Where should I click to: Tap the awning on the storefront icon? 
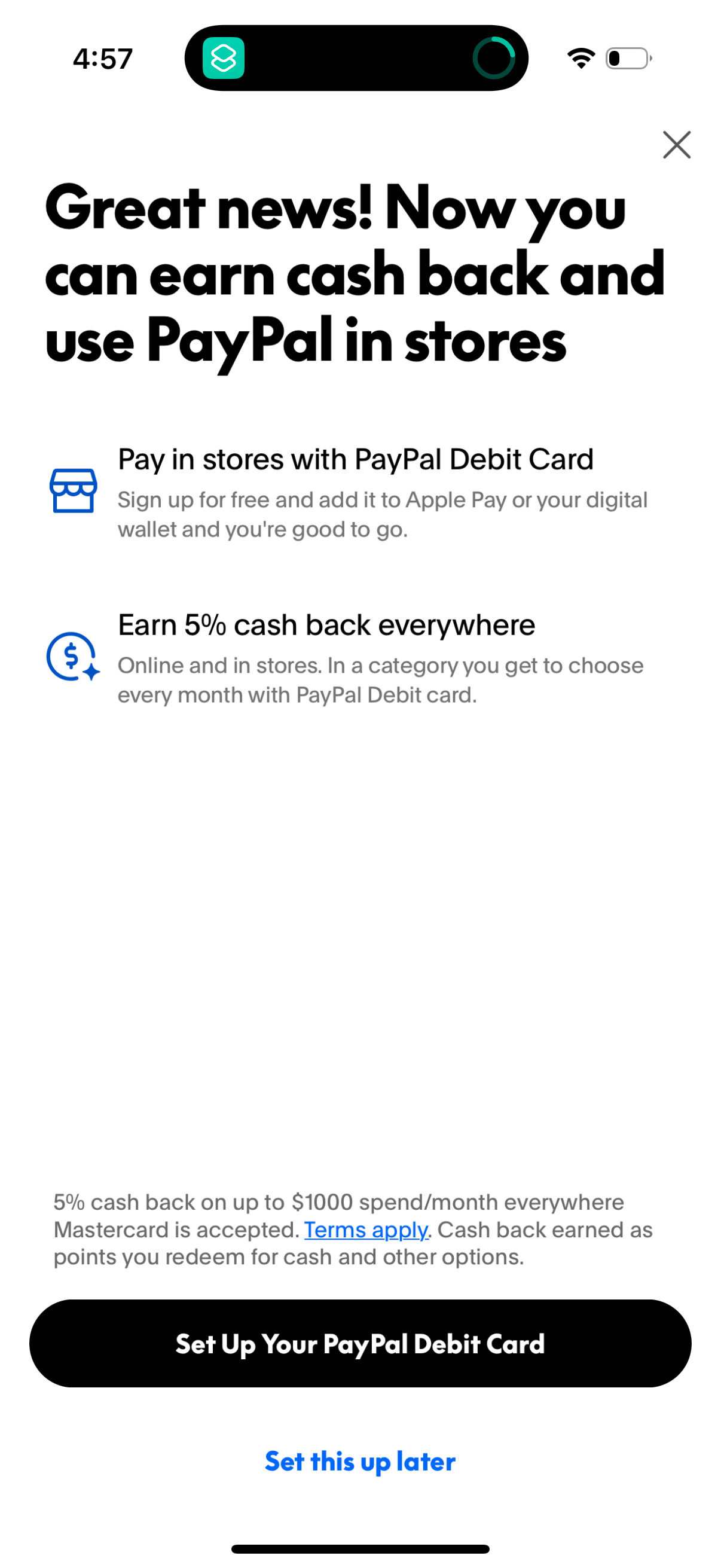(72, 478)
